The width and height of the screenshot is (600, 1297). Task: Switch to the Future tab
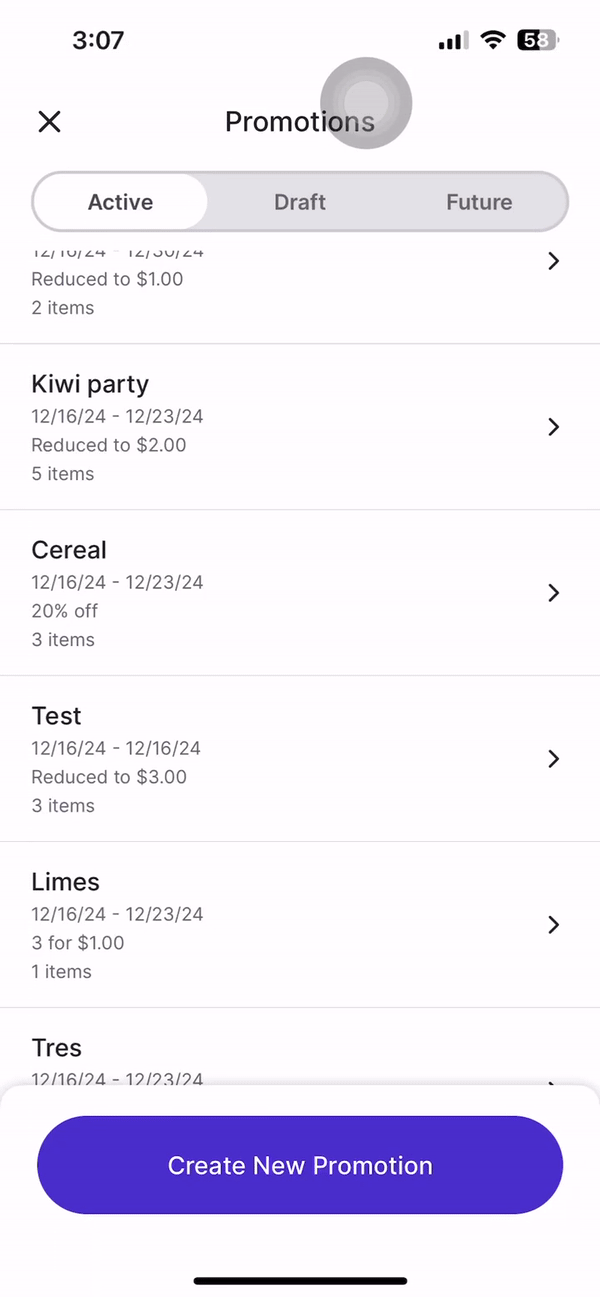(x=479, y=202)
